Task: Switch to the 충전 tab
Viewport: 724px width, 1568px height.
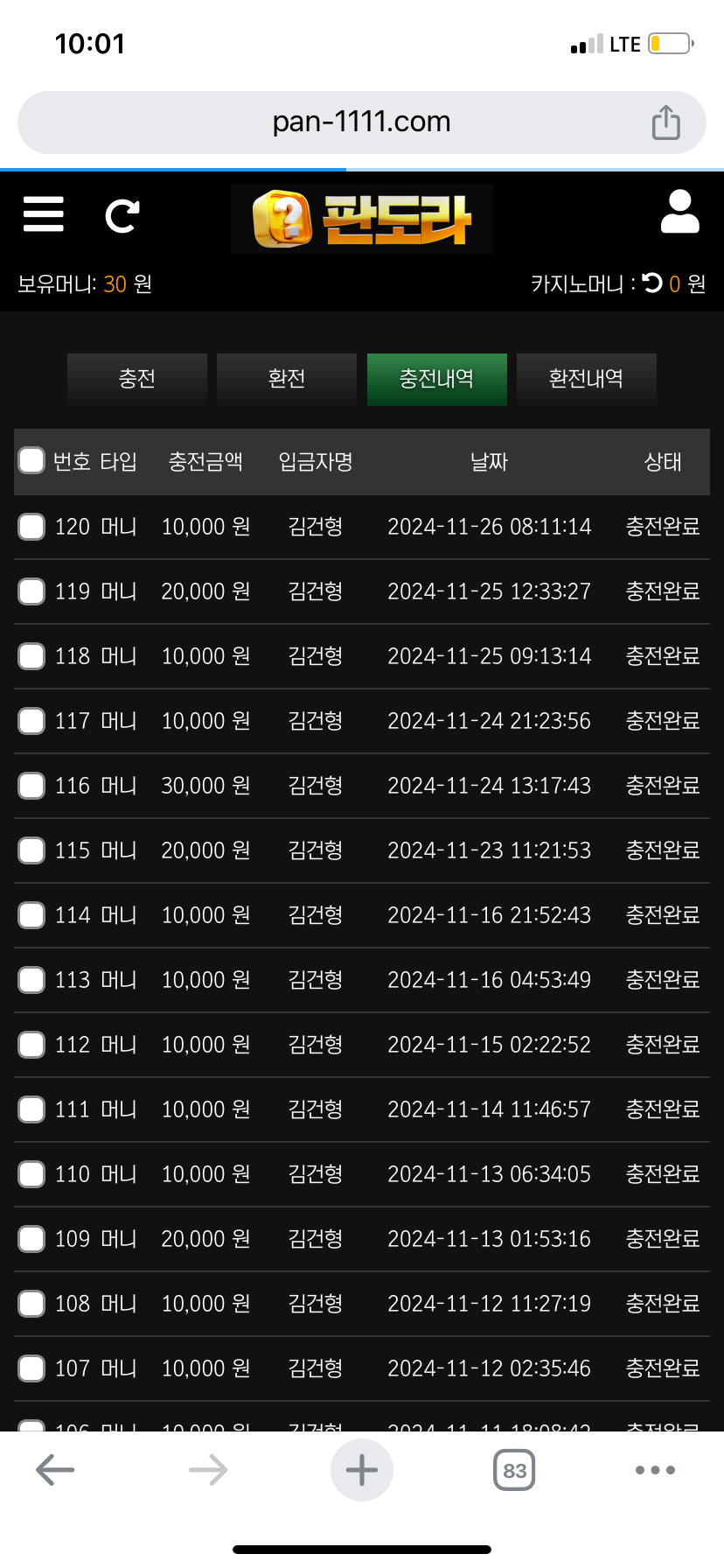Action: pos(137,379)
